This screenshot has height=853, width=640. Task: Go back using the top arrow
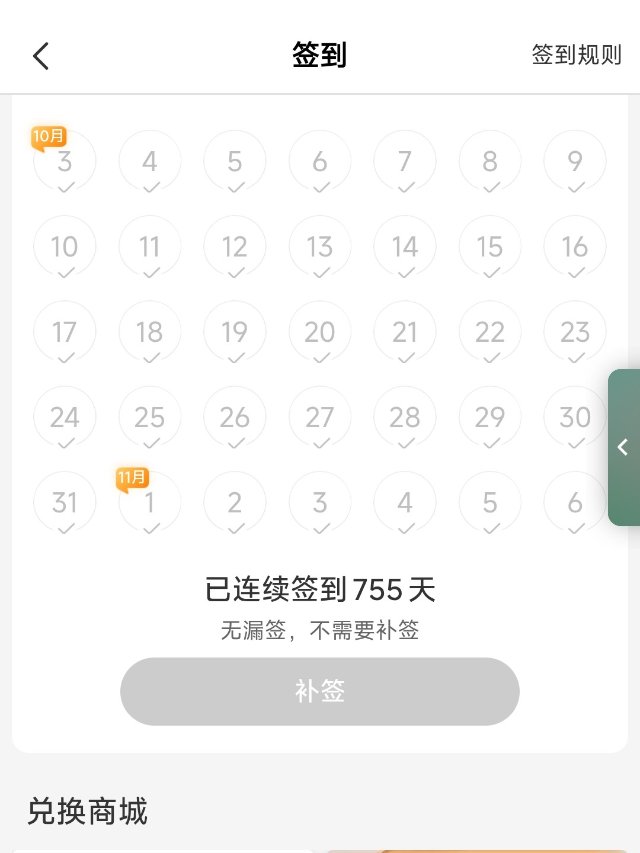(x=41, y=56)
